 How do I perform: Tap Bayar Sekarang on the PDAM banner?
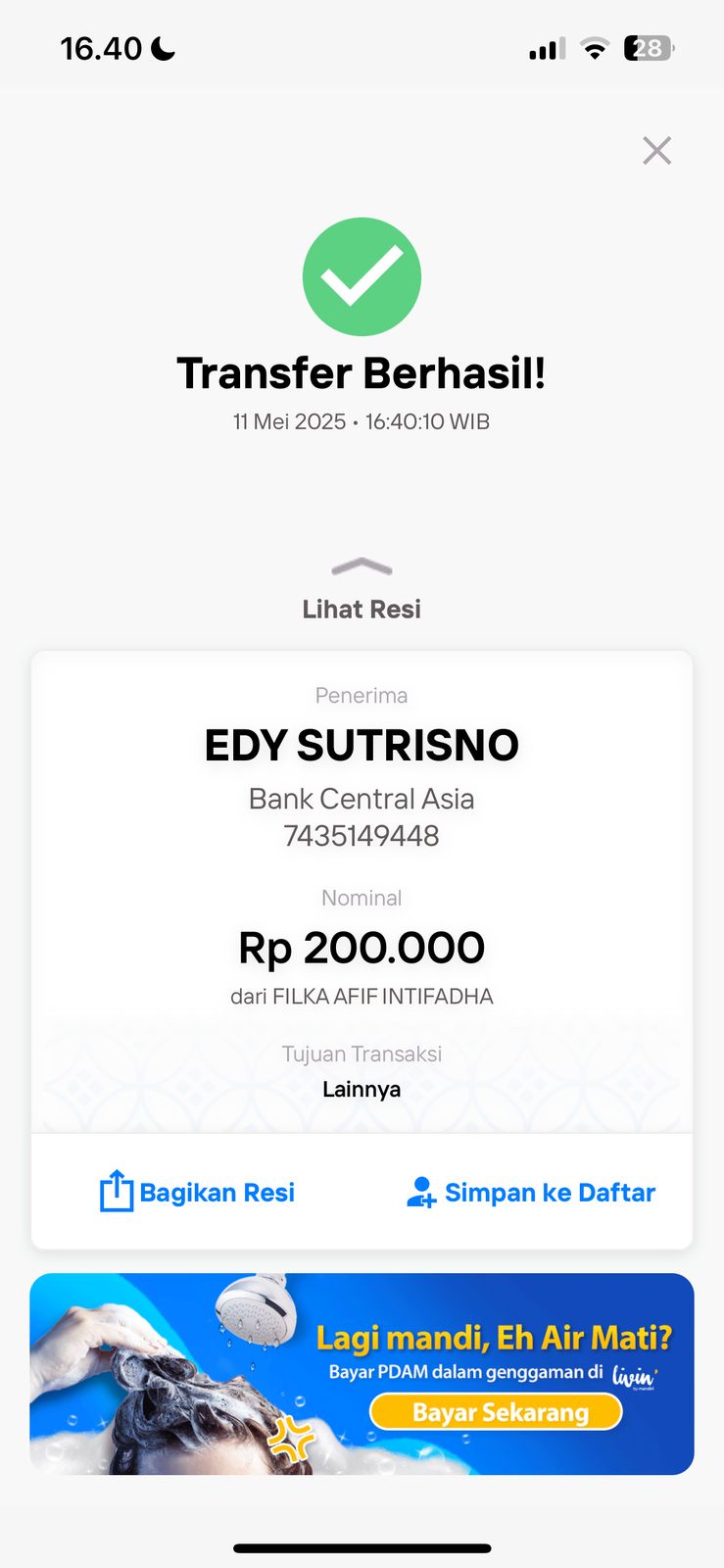click(x=497, y=1412)
